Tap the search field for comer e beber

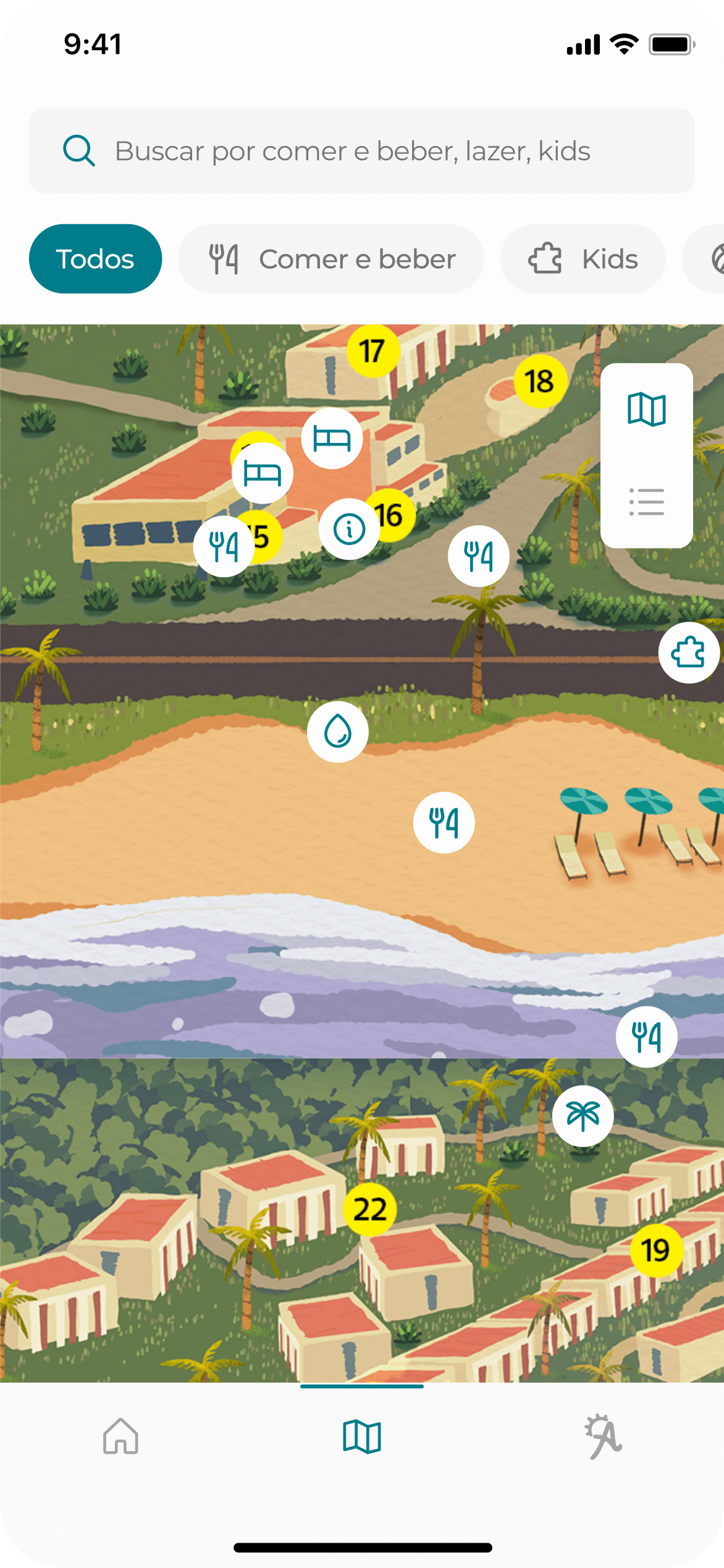(362, 150)
